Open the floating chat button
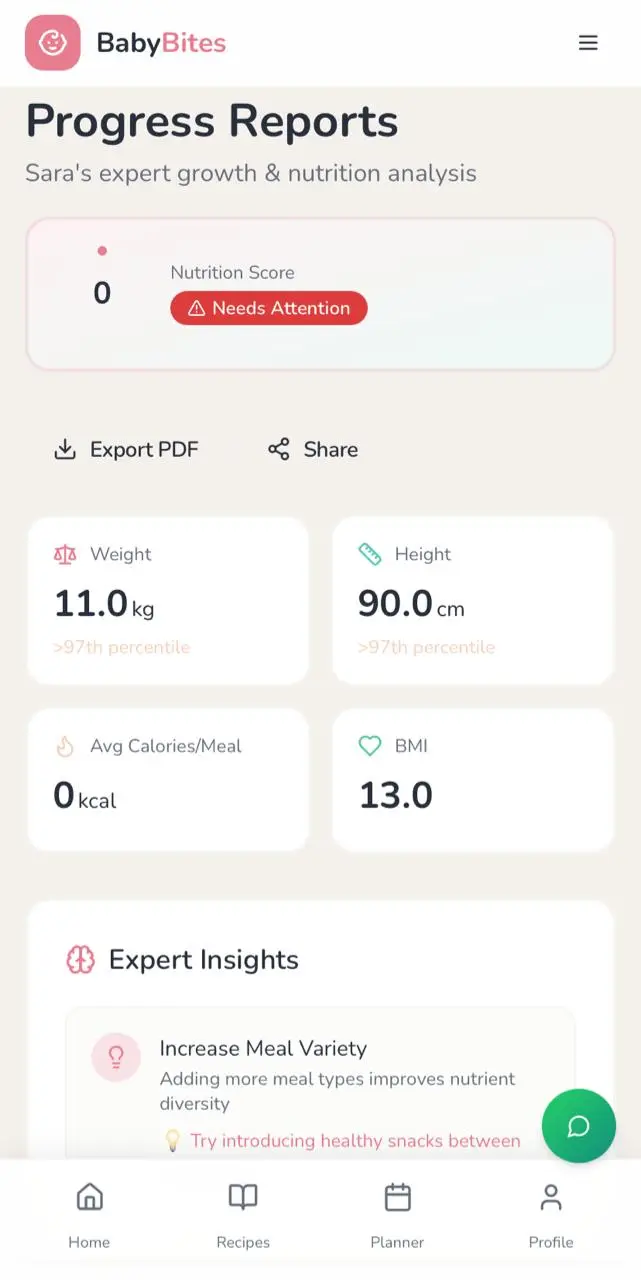641x1280 pixels. pyautogui.click(x=578, y=1126)
